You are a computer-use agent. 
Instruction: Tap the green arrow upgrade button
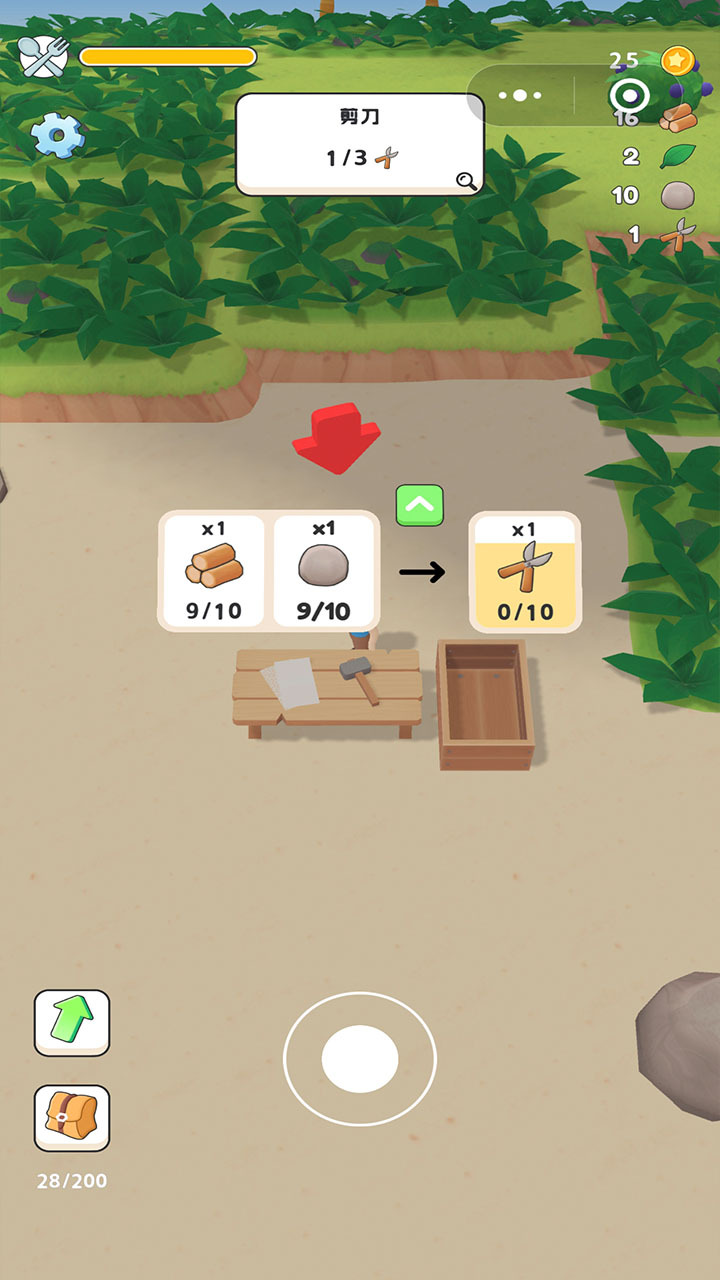coord(72,1022)
